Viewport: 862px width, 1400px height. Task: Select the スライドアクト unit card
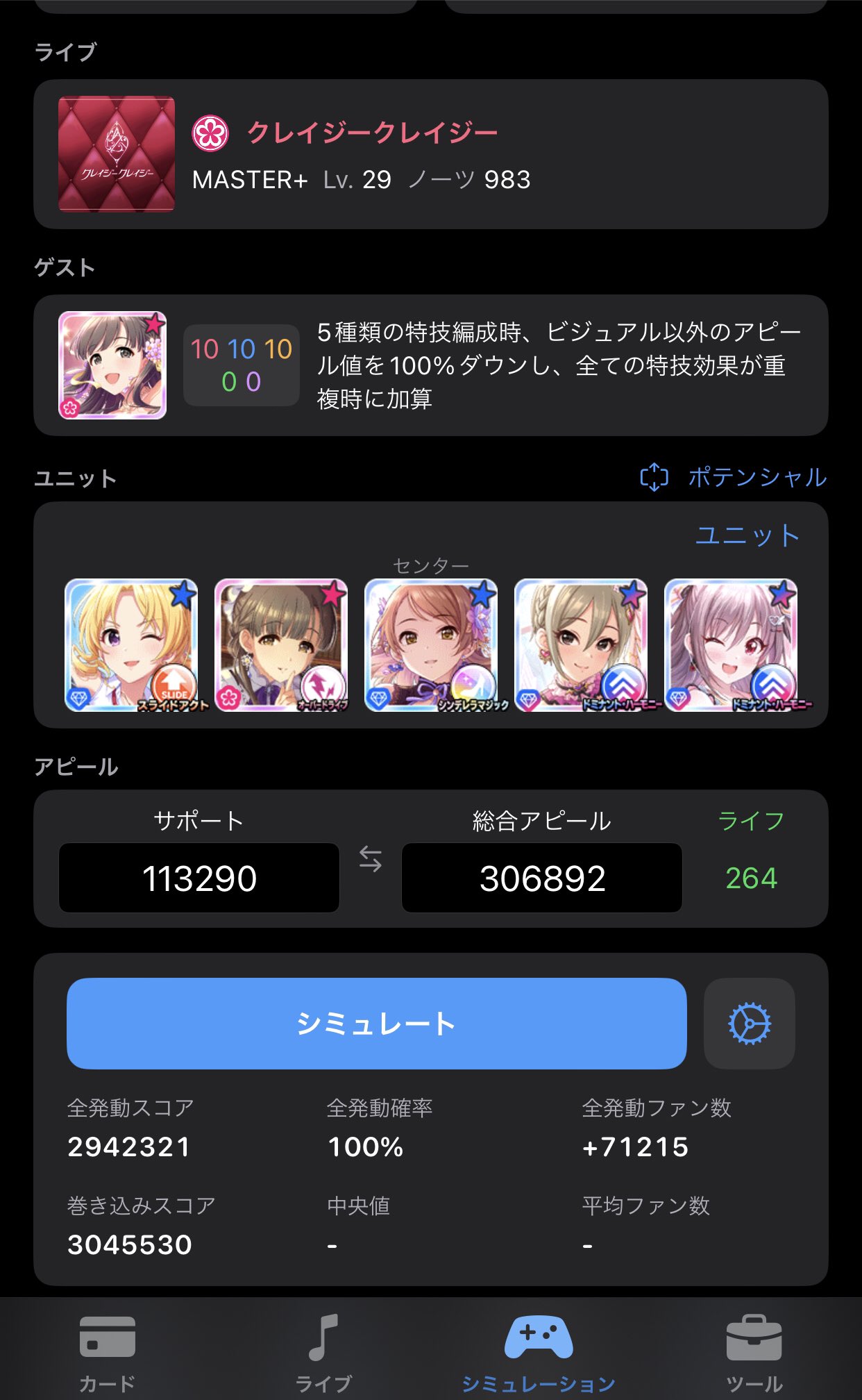coord(131,646)
